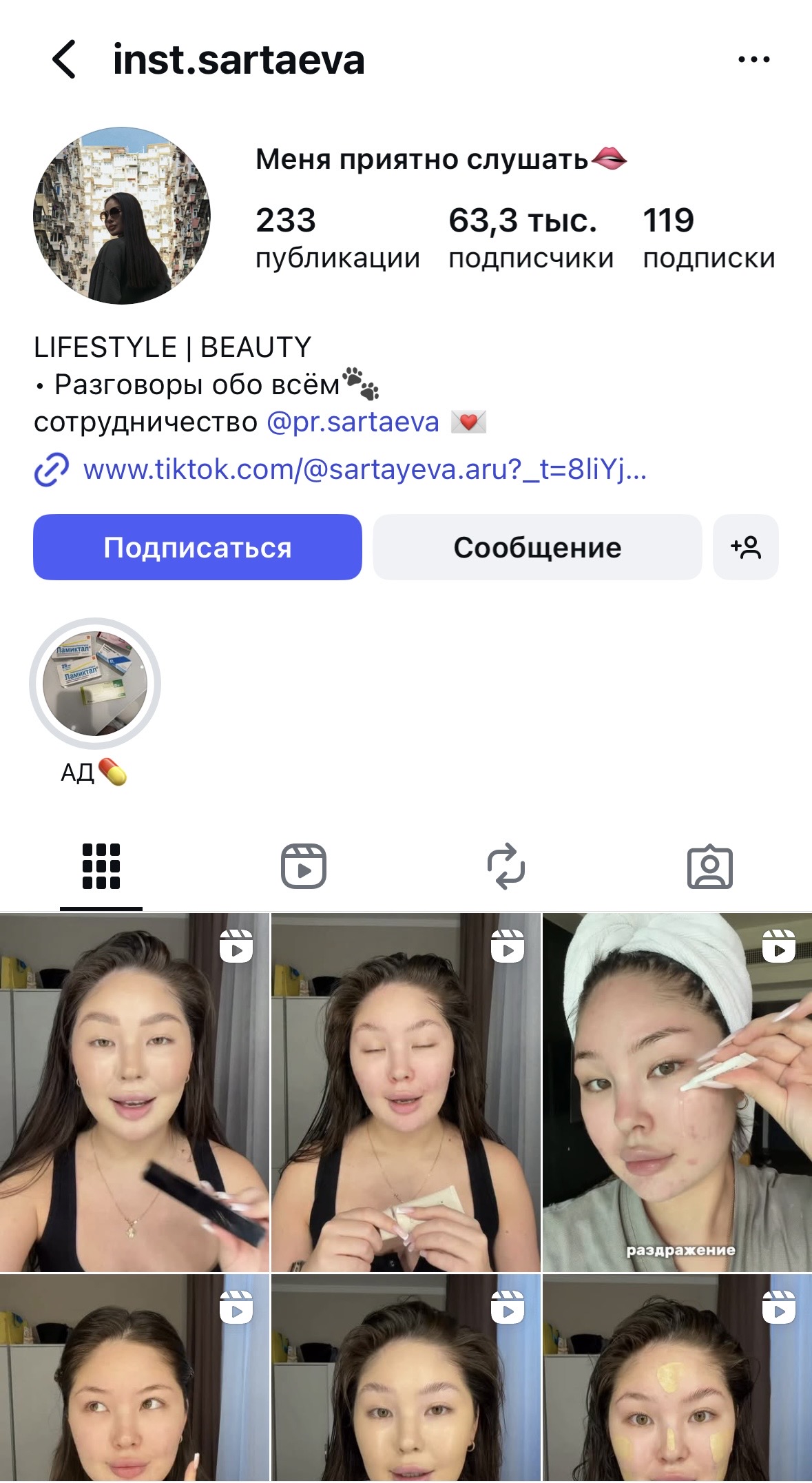
Task: Open the reel with the black mascara tube
Action: point(134,1092)
